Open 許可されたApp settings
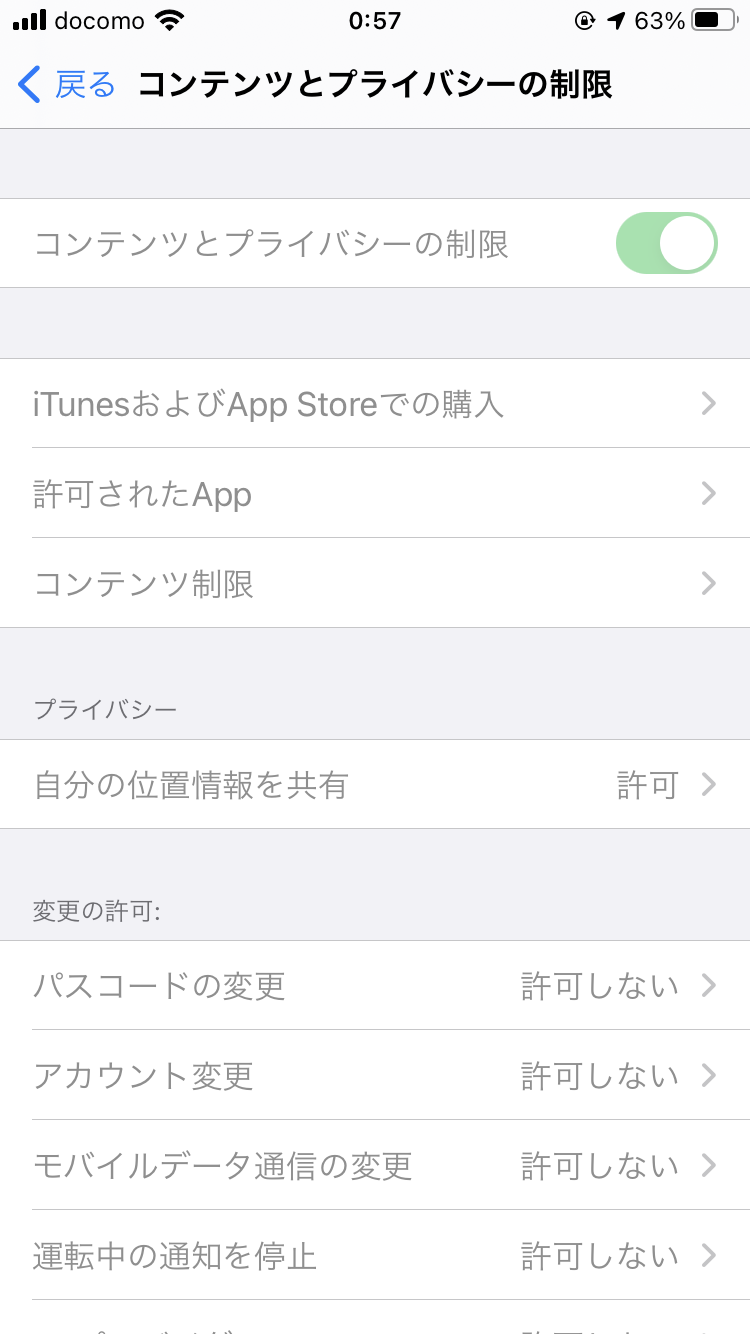This screenshot has width=750, height=1334. click(x=375, y=494)
